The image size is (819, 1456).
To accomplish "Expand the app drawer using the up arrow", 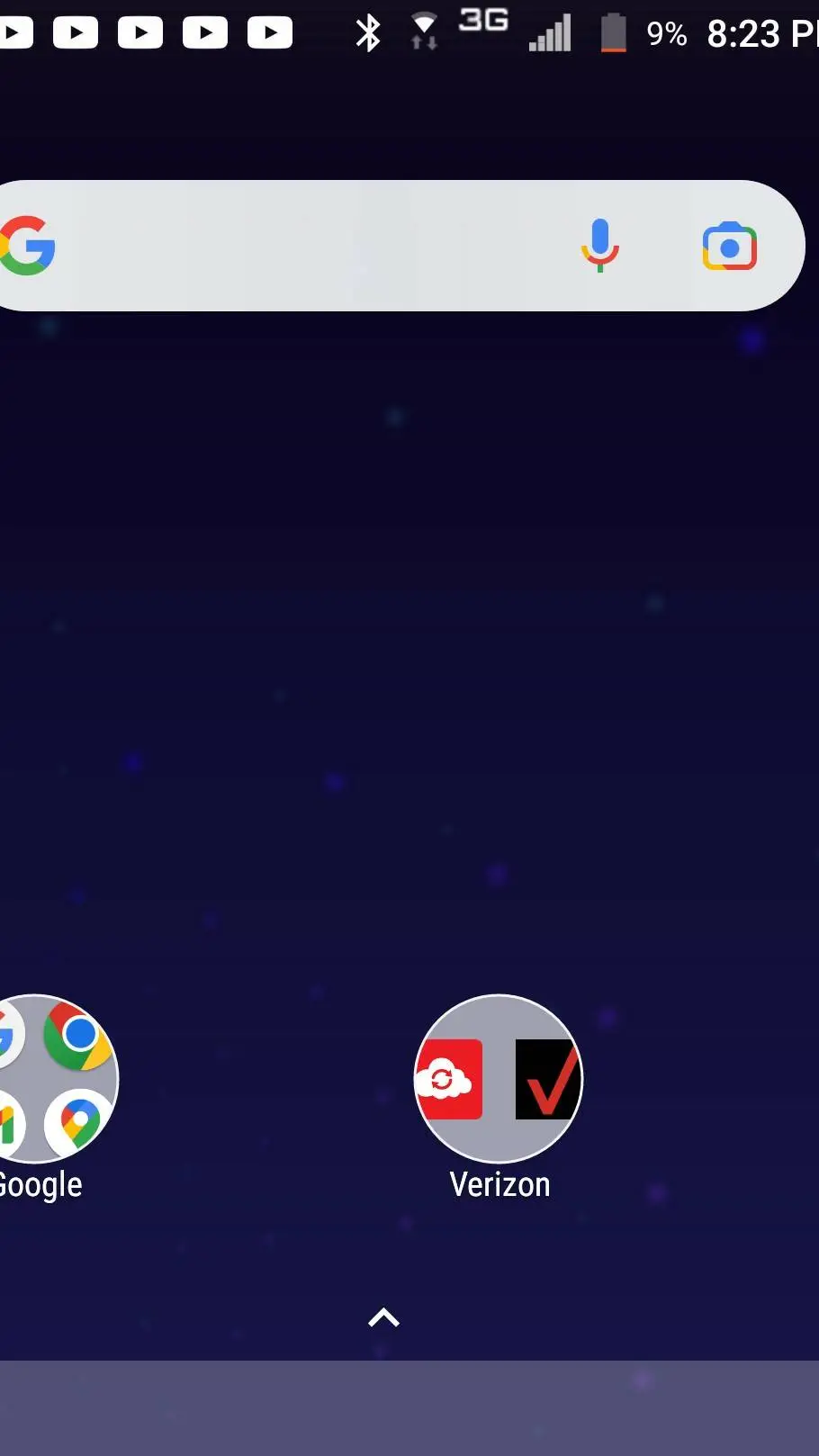I will [383, 1317].
